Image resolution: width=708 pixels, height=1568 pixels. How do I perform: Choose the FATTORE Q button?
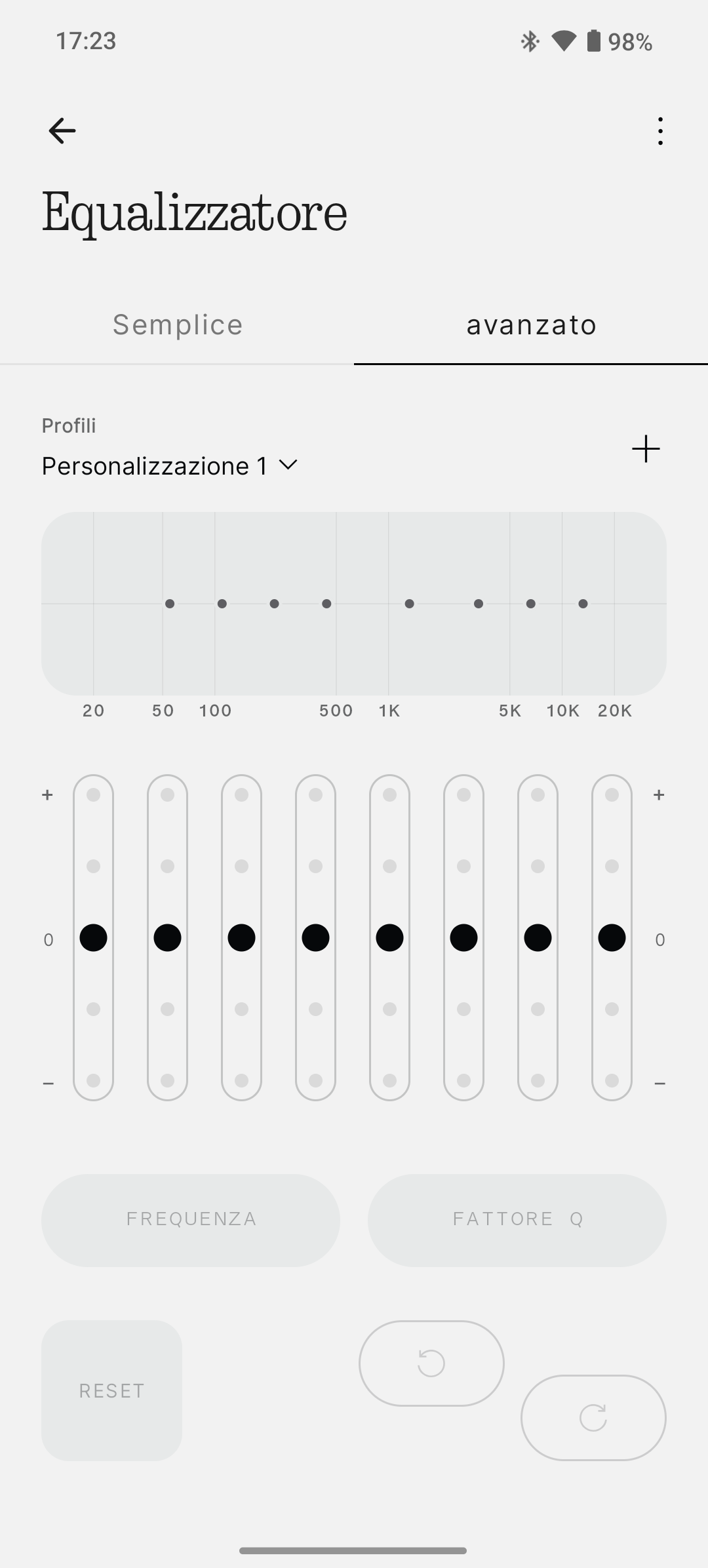[x=517, y=1219]
